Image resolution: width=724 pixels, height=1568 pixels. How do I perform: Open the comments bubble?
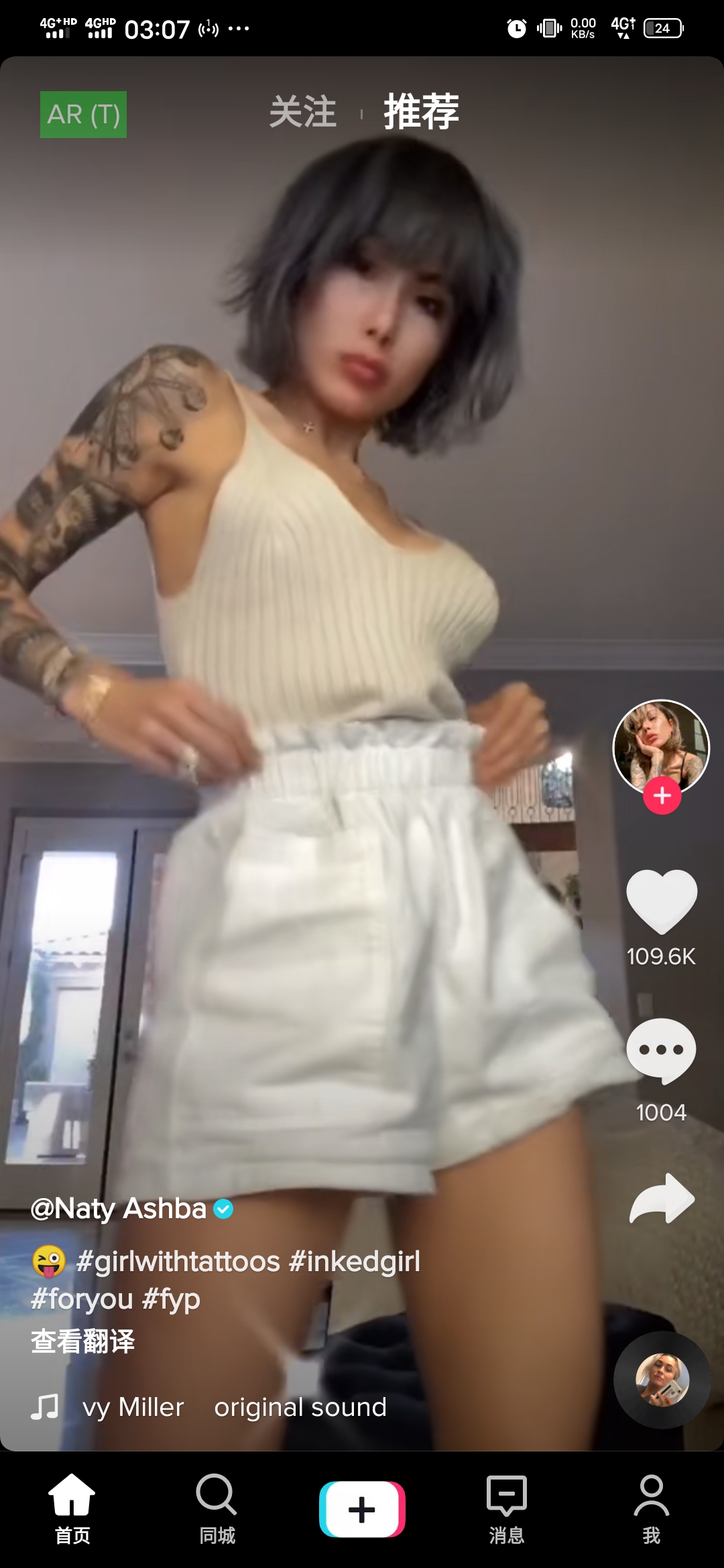click(x=662, y=1051)
